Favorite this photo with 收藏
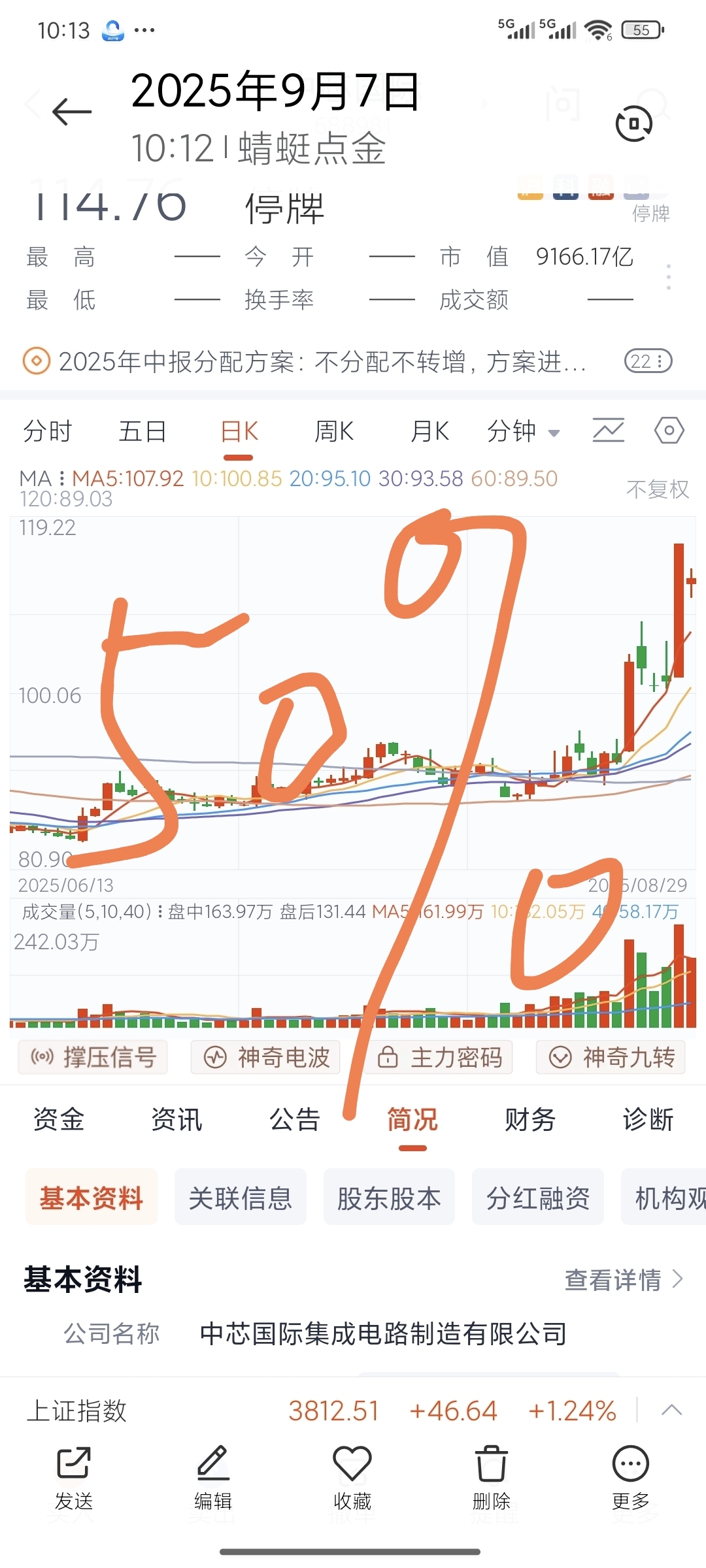This screenshot has height=1568, width=706. pos(352,1479)
